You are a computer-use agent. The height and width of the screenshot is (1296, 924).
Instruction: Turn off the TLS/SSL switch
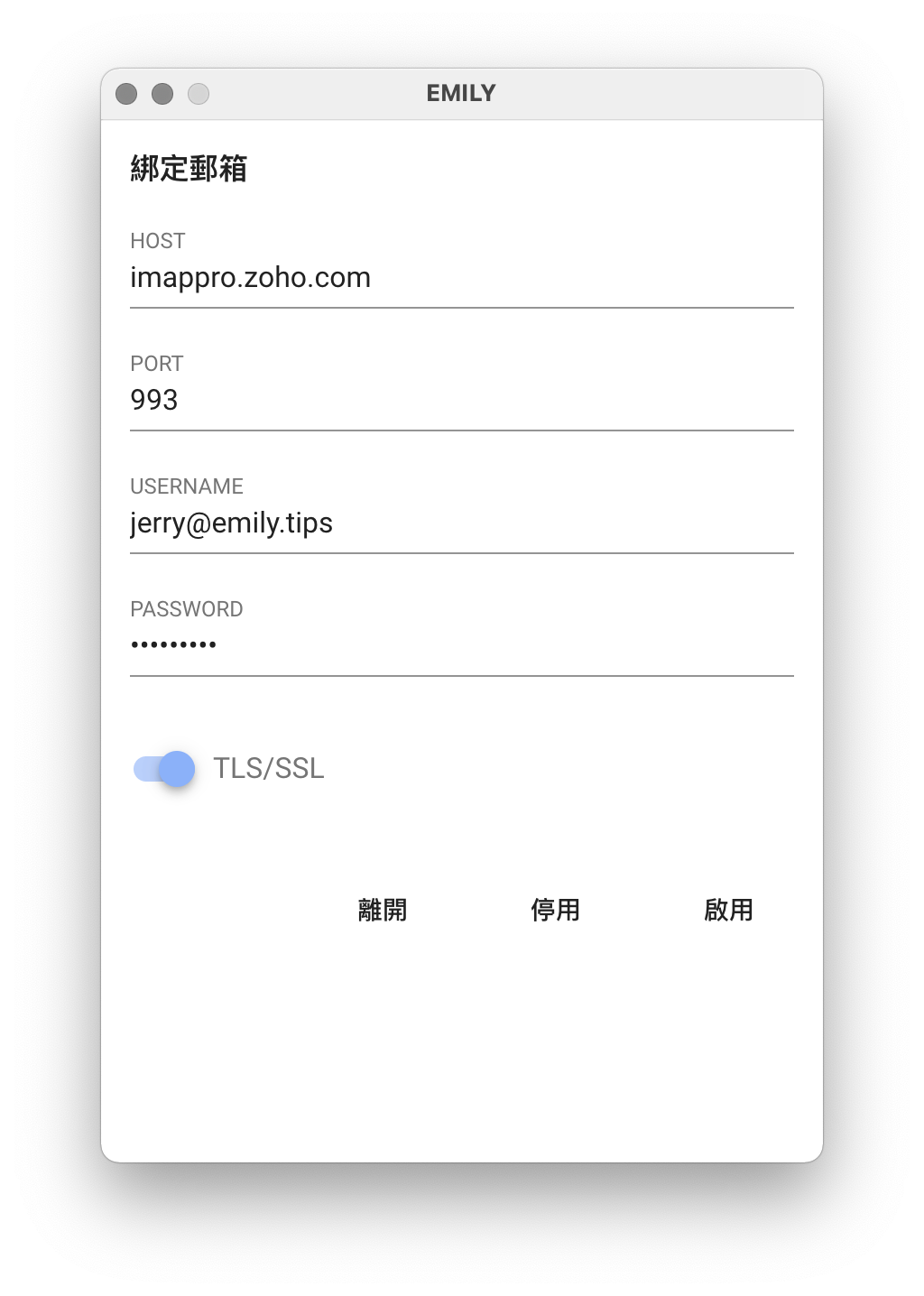click(165, 769)
